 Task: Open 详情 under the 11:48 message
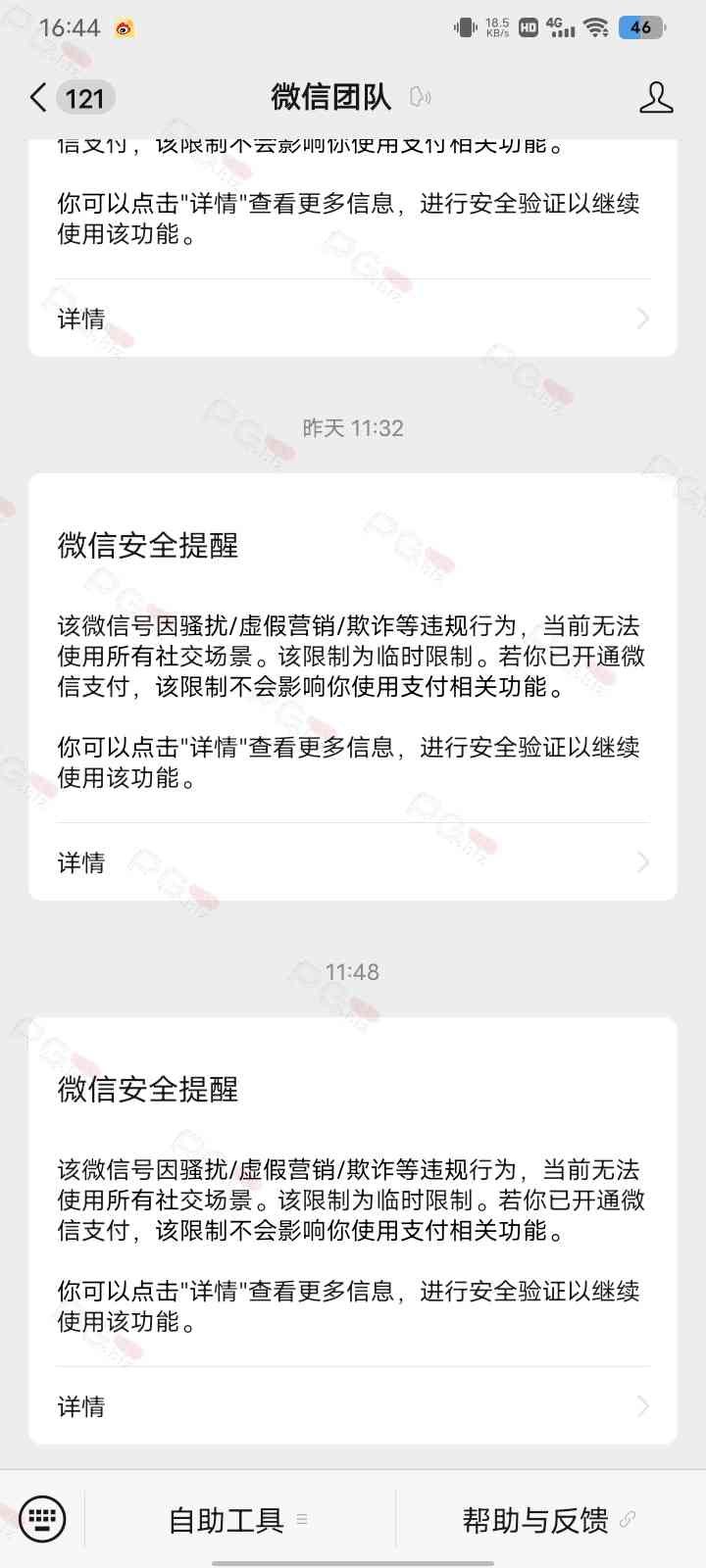click(x=353, y=1406)
